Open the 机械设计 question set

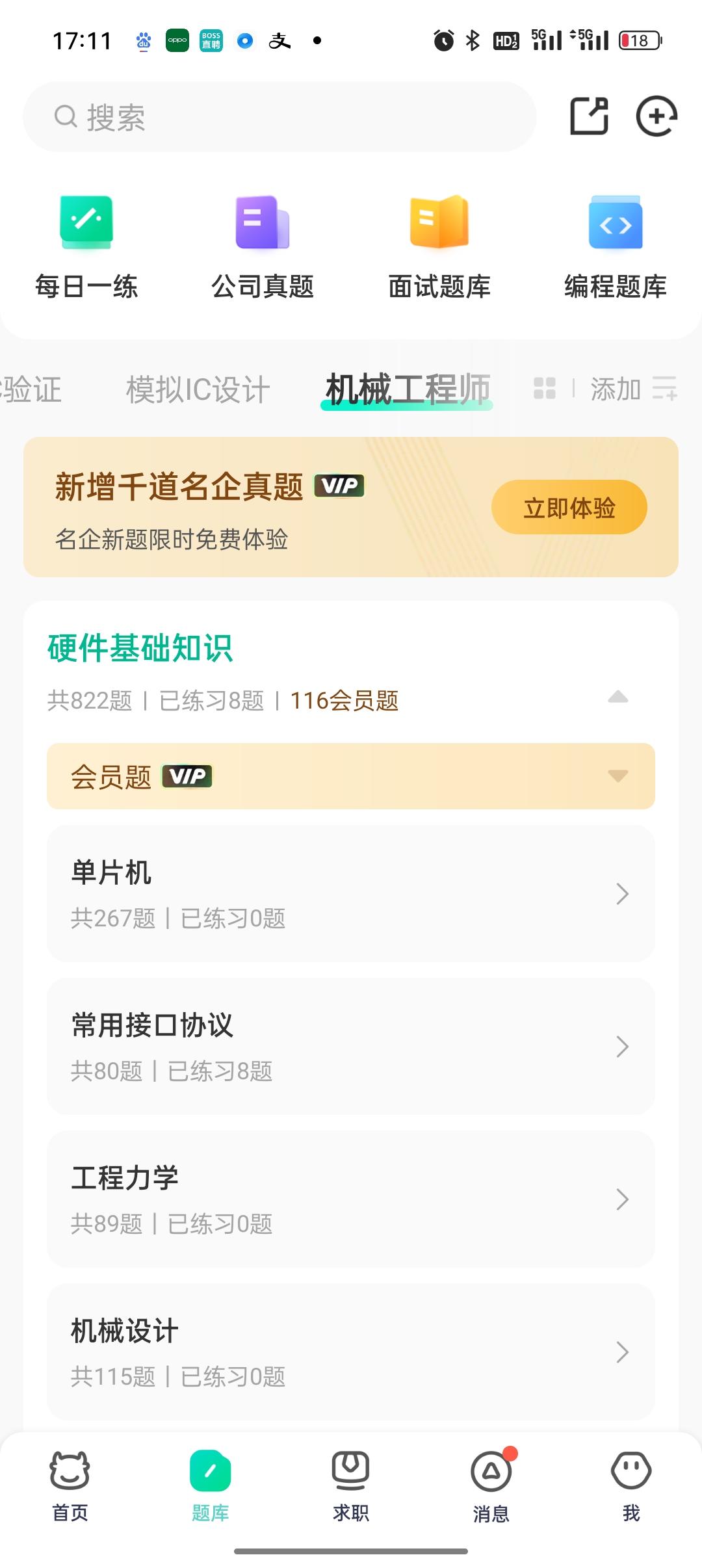pos(351,1352)
